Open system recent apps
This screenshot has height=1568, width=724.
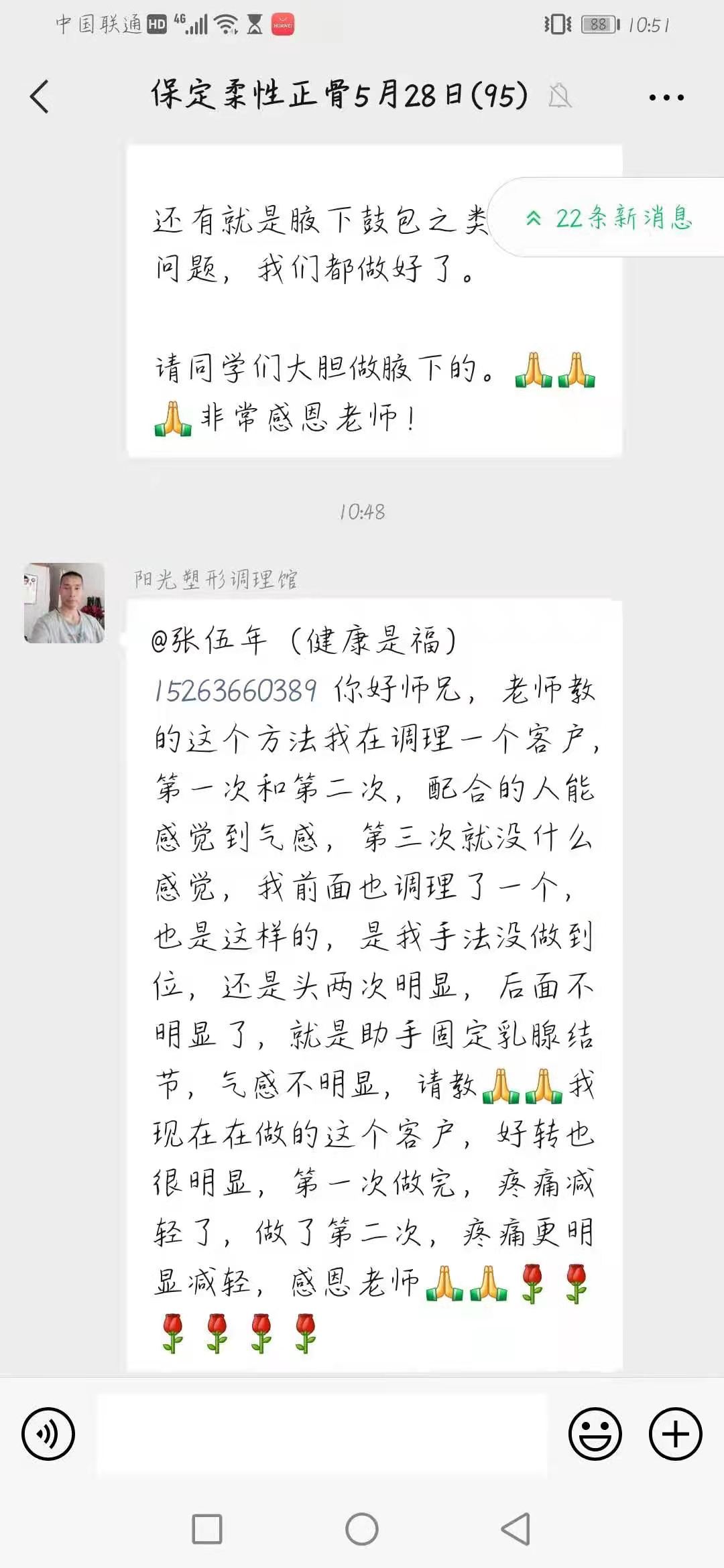[207, 1529]
